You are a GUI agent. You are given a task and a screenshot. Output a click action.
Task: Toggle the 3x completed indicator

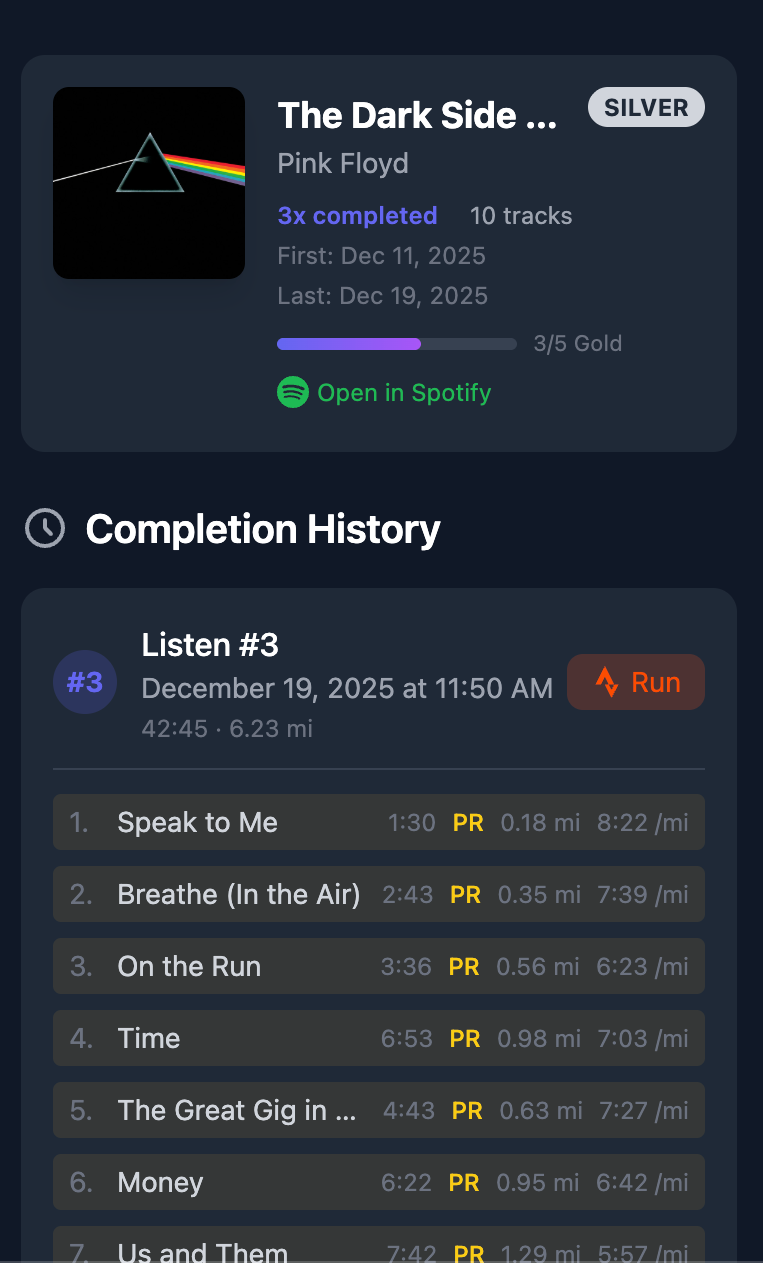357,215
